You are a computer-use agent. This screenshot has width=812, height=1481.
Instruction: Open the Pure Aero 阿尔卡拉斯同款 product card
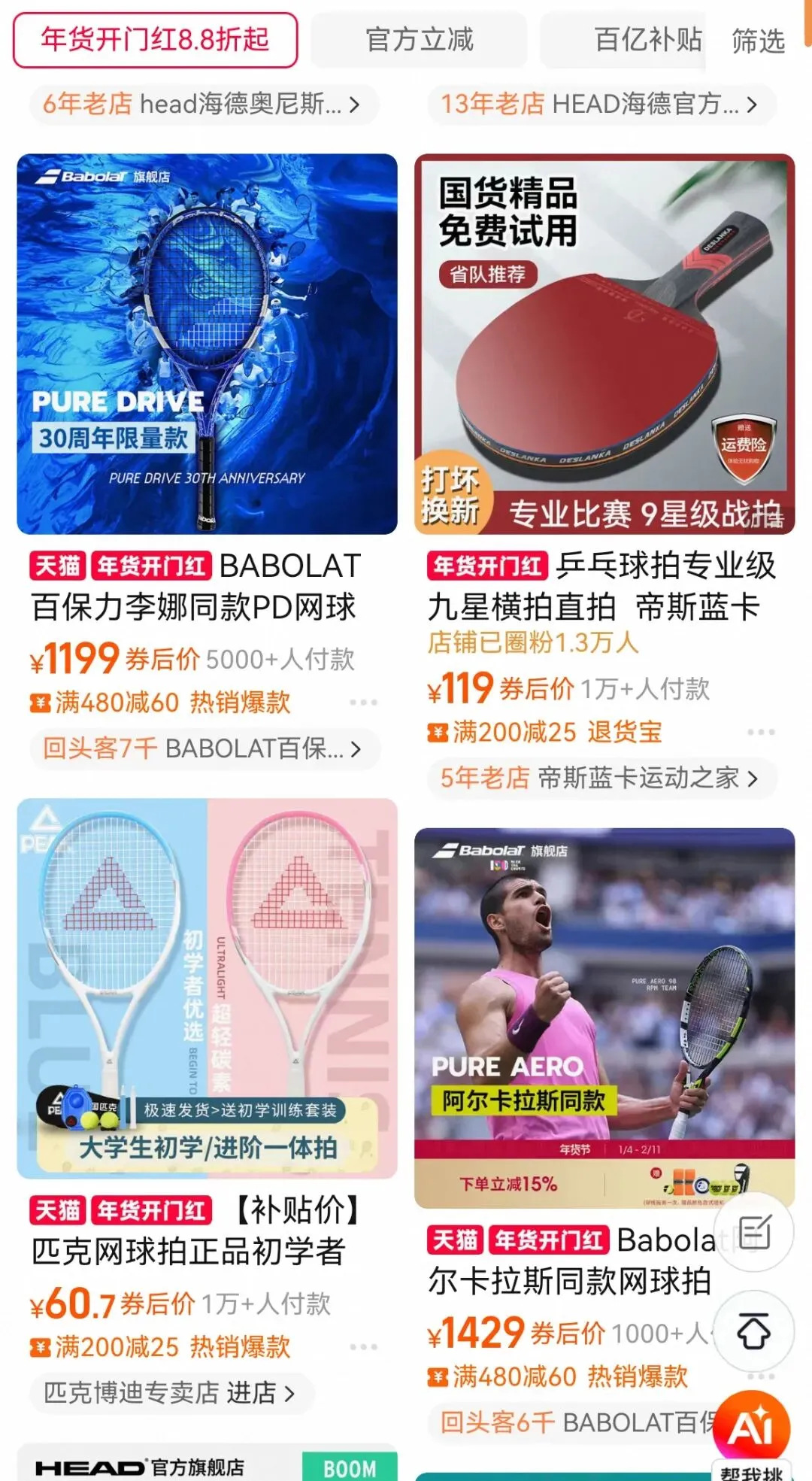(604, 1018)
